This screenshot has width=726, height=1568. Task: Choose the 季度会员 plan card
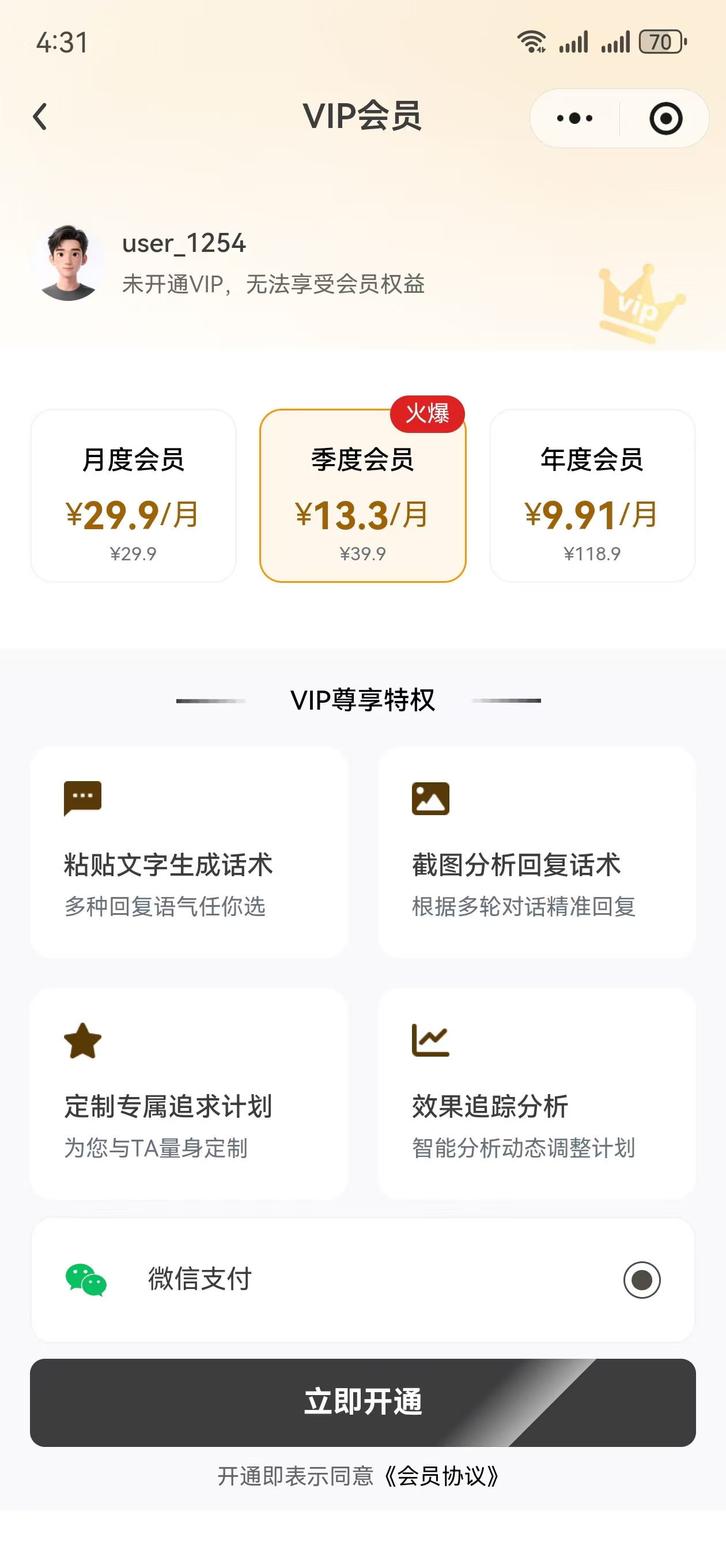point(362,496)
